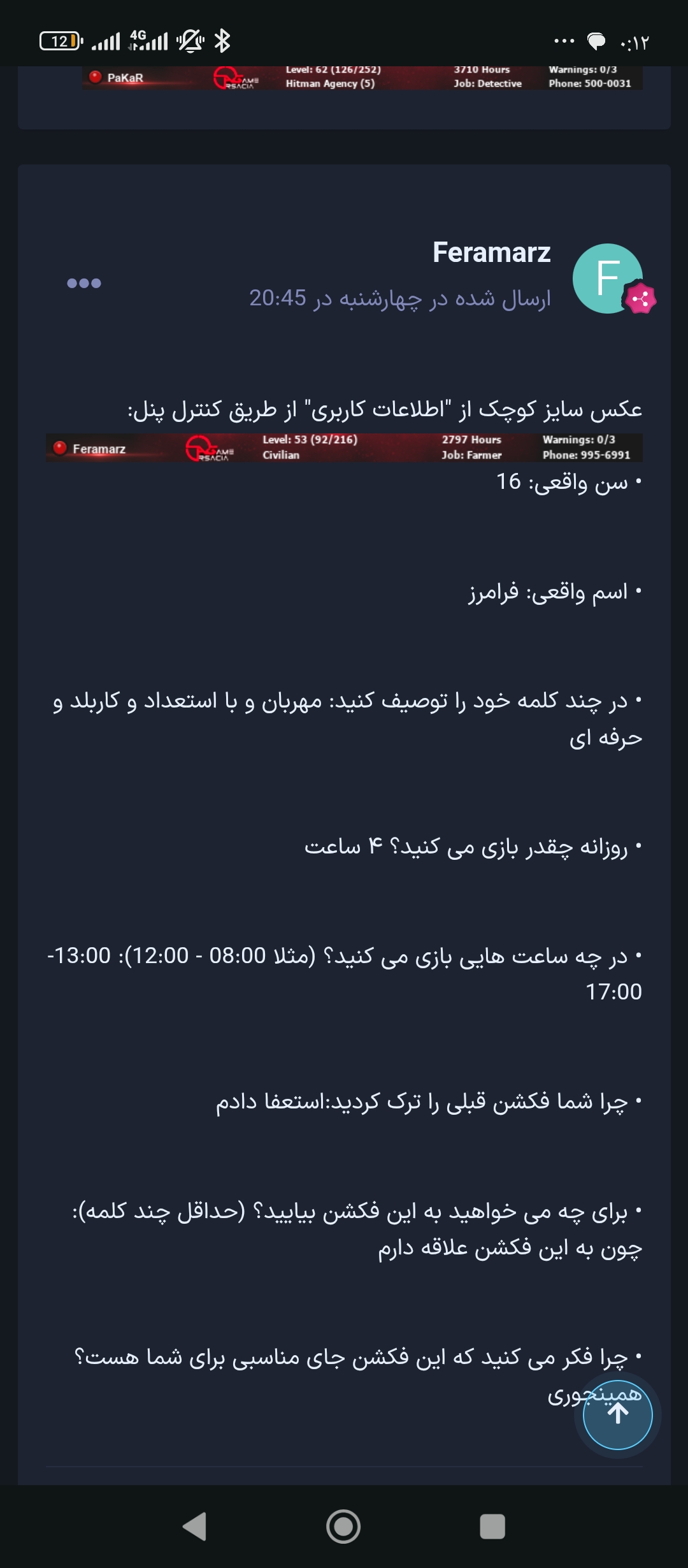Go back with the system back button
The width and height of the screenshot is (688, 1568).
coord(195,1526)
